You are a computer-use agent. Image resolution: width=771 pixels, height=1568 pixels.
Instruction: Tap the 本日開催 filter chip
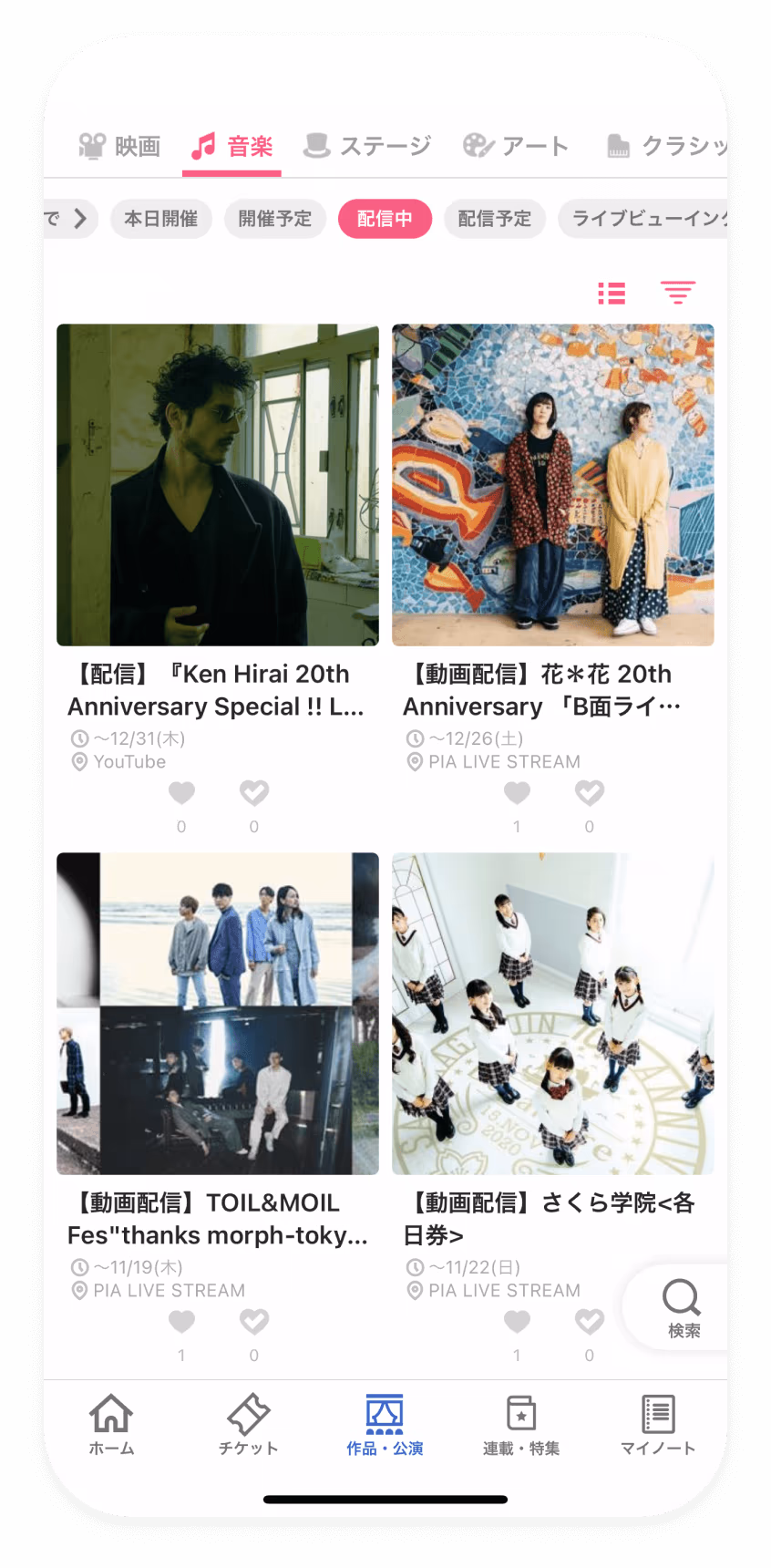[161, 219]
